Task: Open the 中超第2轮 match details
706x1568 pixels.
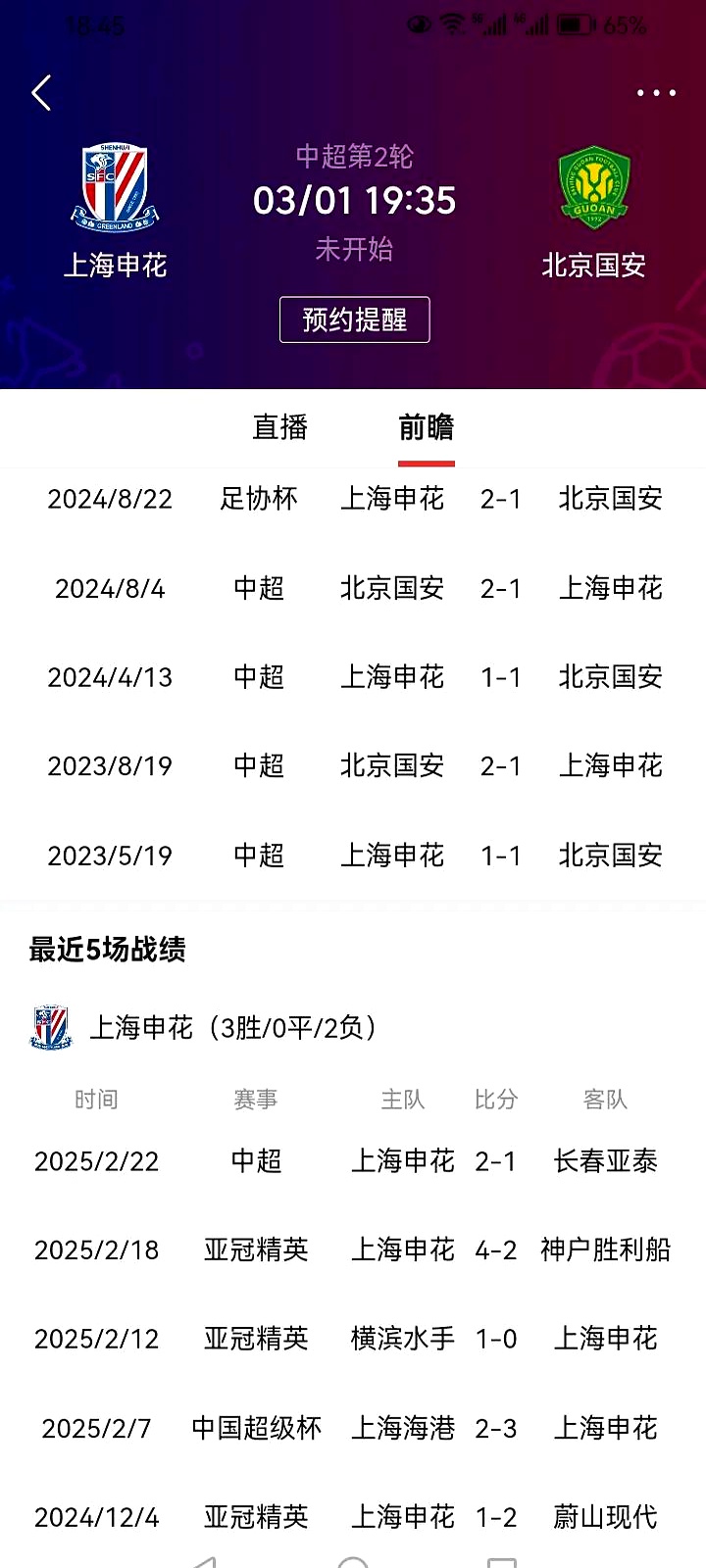Action: (355, 157)
